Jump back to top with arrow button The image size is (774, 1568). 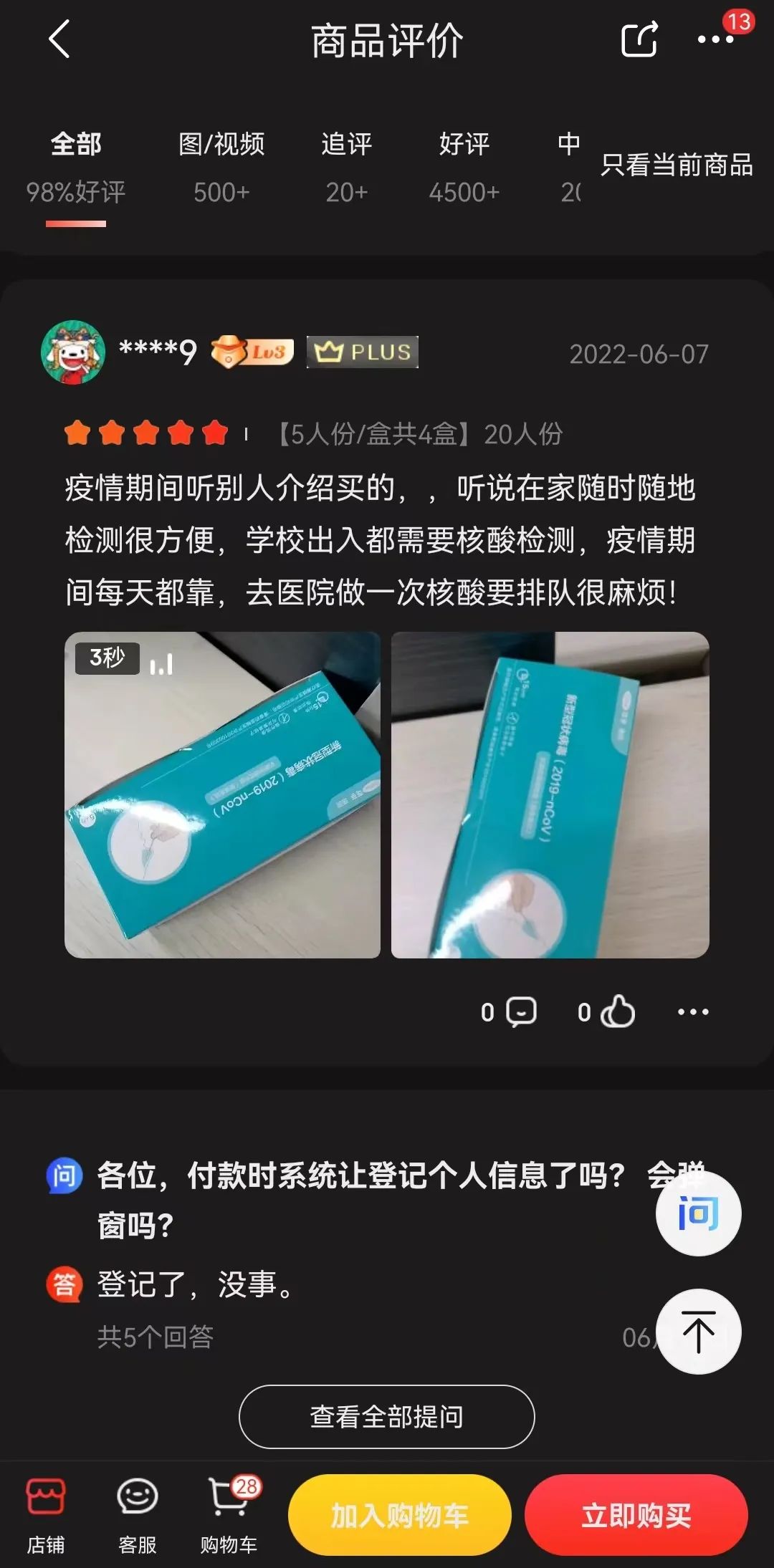point(698,1332)
